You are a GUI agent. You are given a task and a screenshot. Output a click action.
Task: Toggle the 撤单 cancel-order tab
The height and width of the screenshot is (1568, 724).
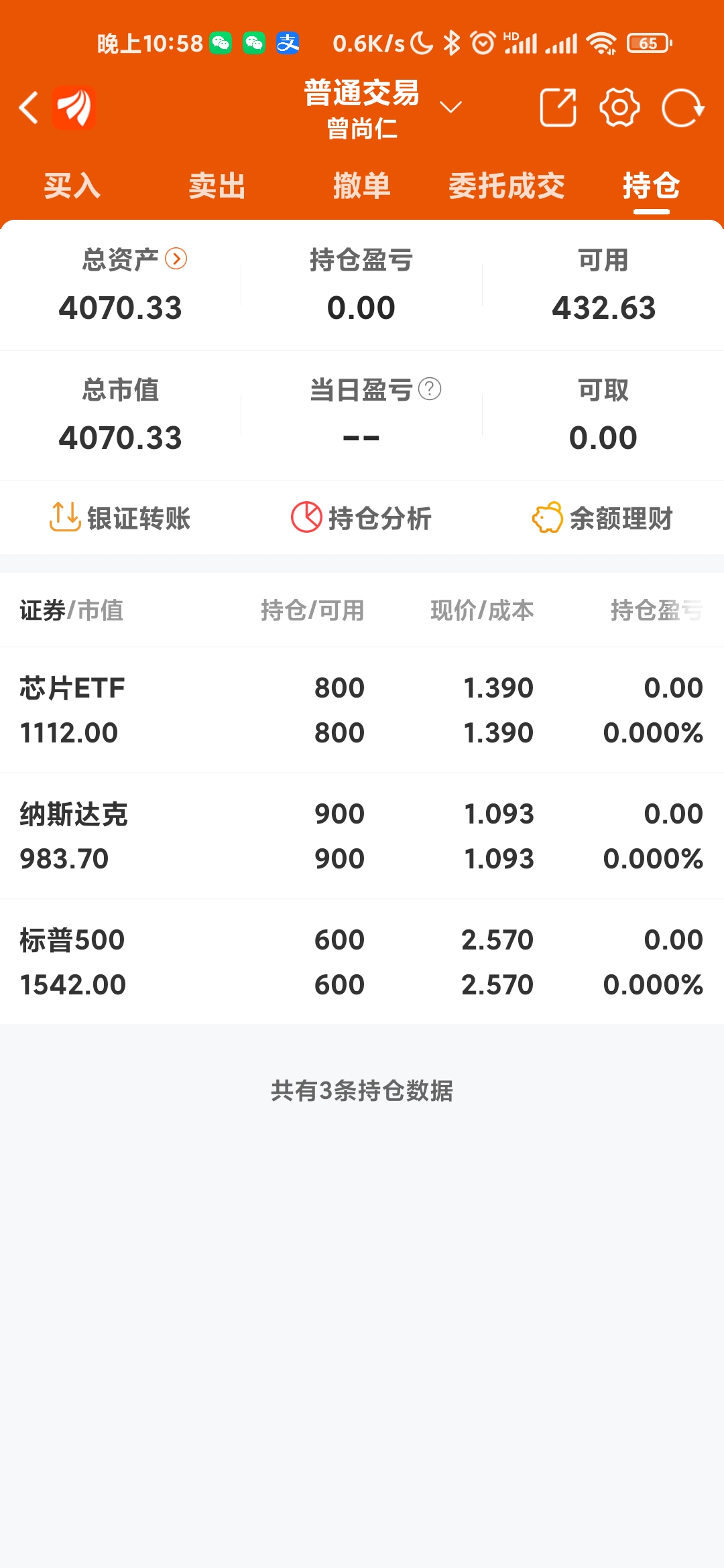tap(362, 187)
